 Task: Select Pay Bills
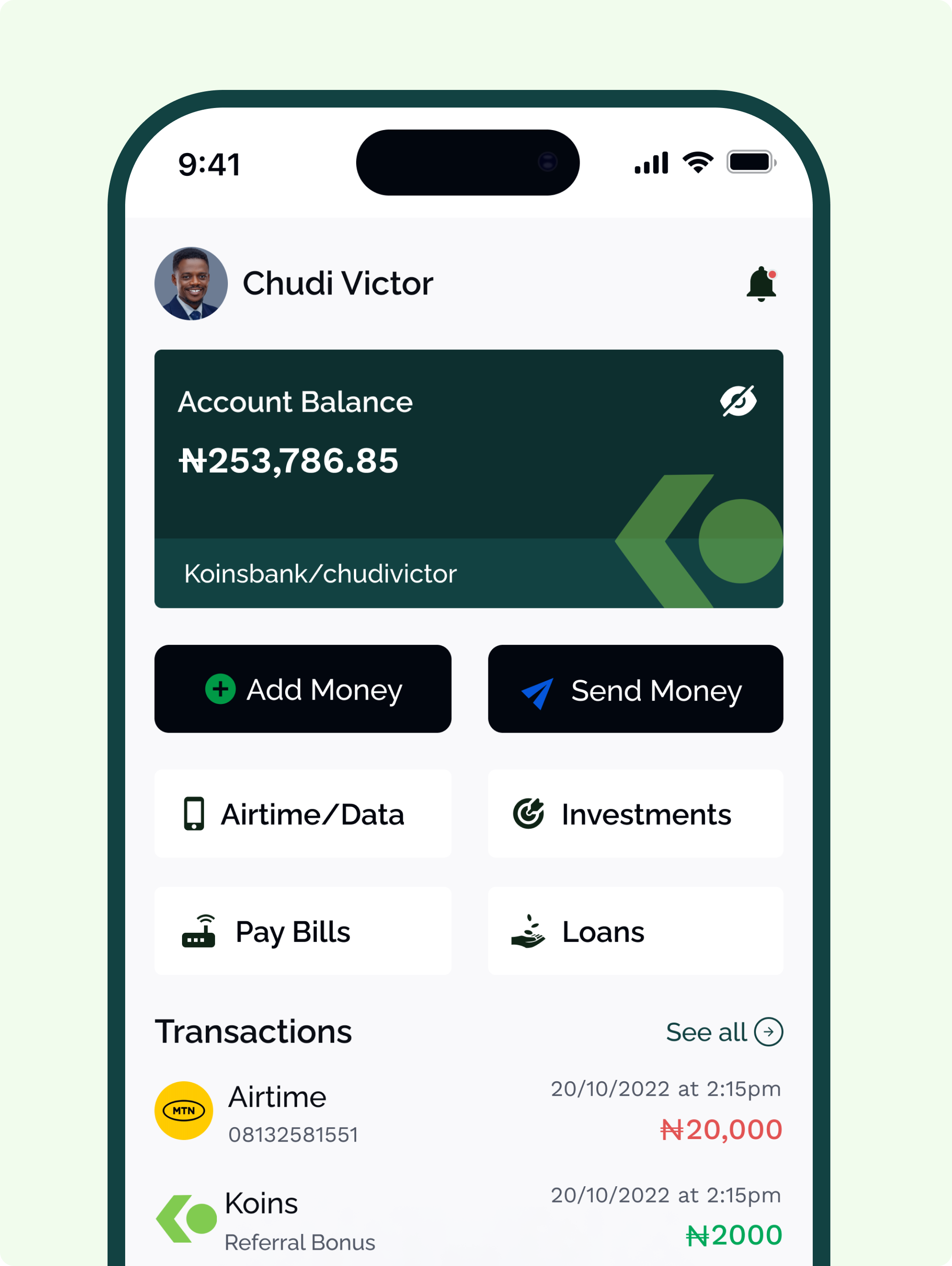coord(303,931)
